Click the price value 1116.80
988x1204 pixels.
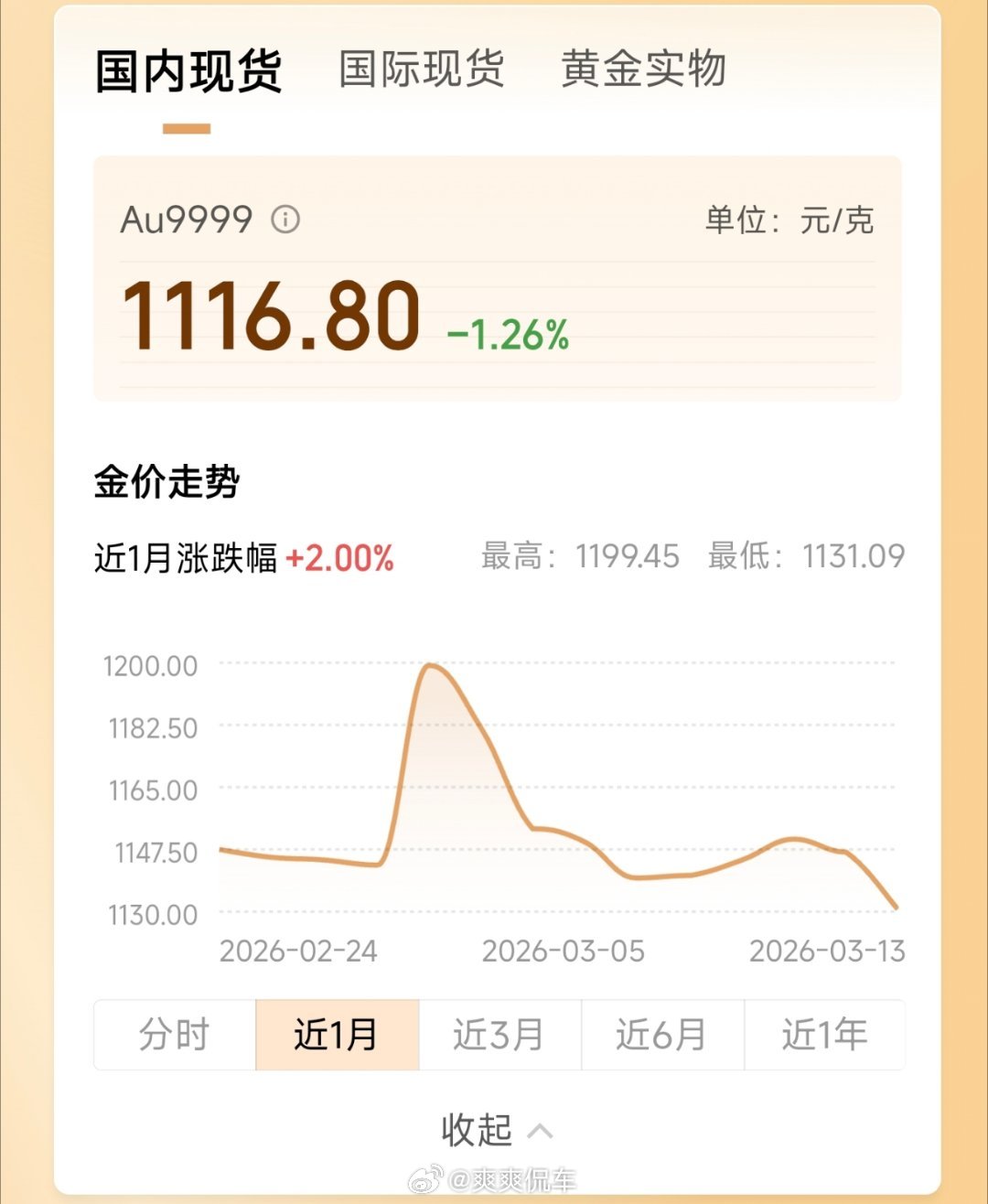[x=269, y=317]
